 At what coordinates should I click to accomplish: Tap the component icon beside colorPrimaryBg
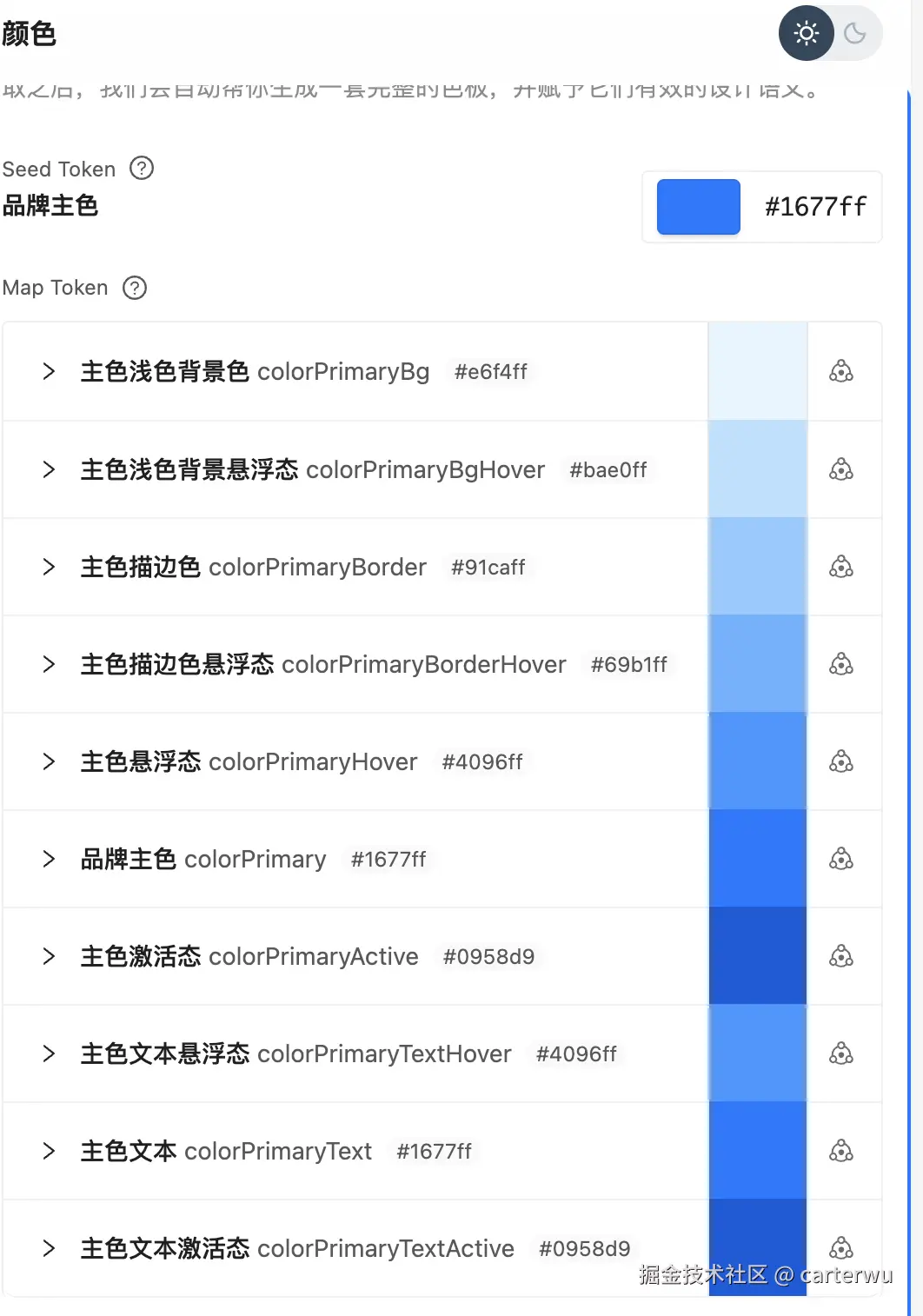tap(840, 372)
